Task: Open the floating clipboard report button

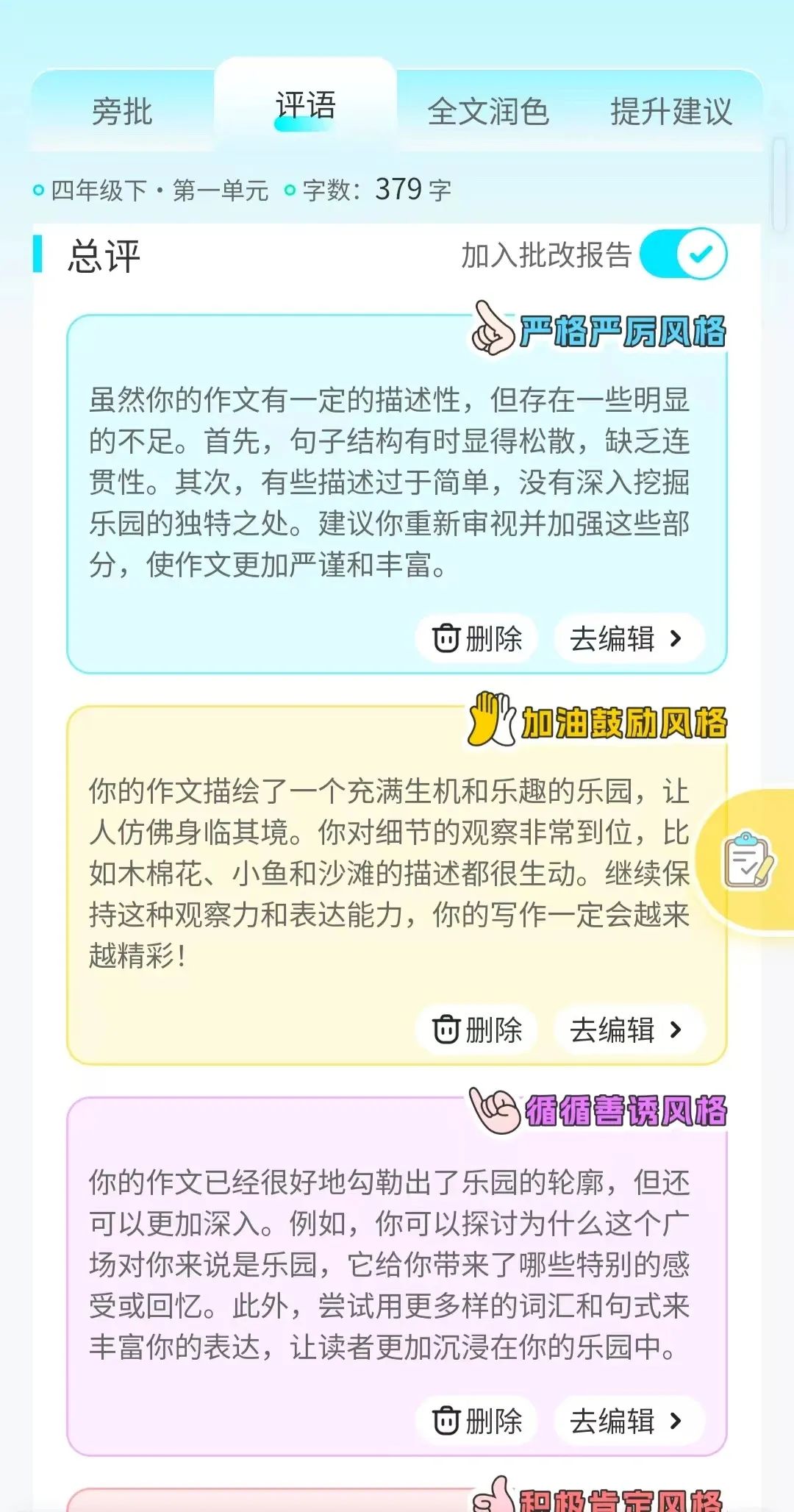Action: [x=748, y=860]
